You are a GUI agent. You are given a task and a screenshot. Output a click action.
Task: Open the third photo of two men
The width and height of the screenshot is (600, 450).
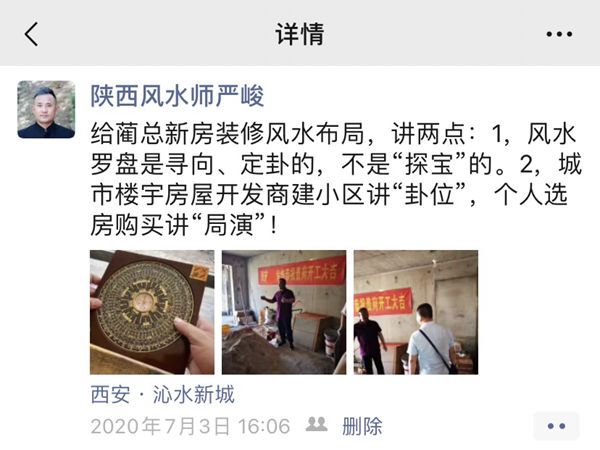pos(415,312)
